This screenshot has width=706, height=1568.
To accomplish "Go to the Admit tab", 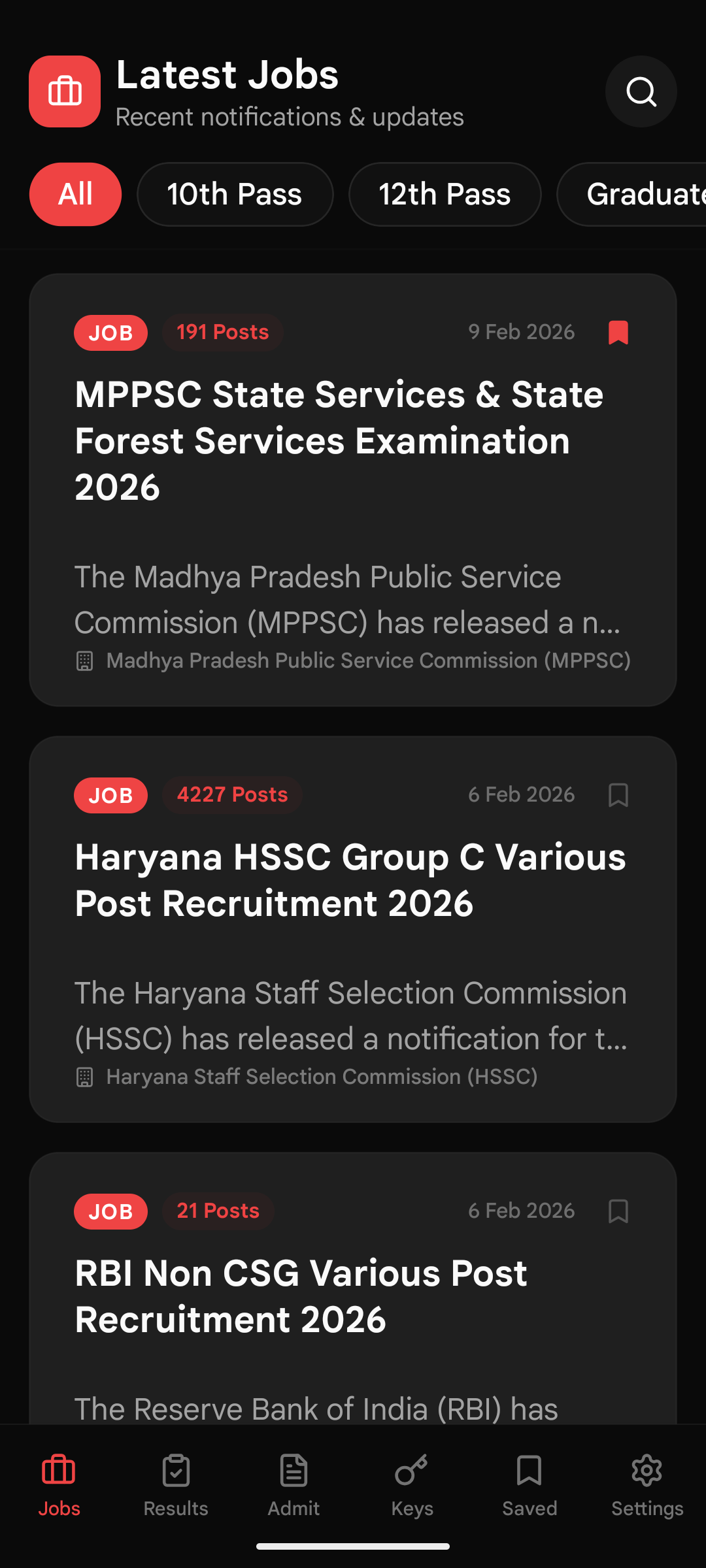I will pos(294,1484).
